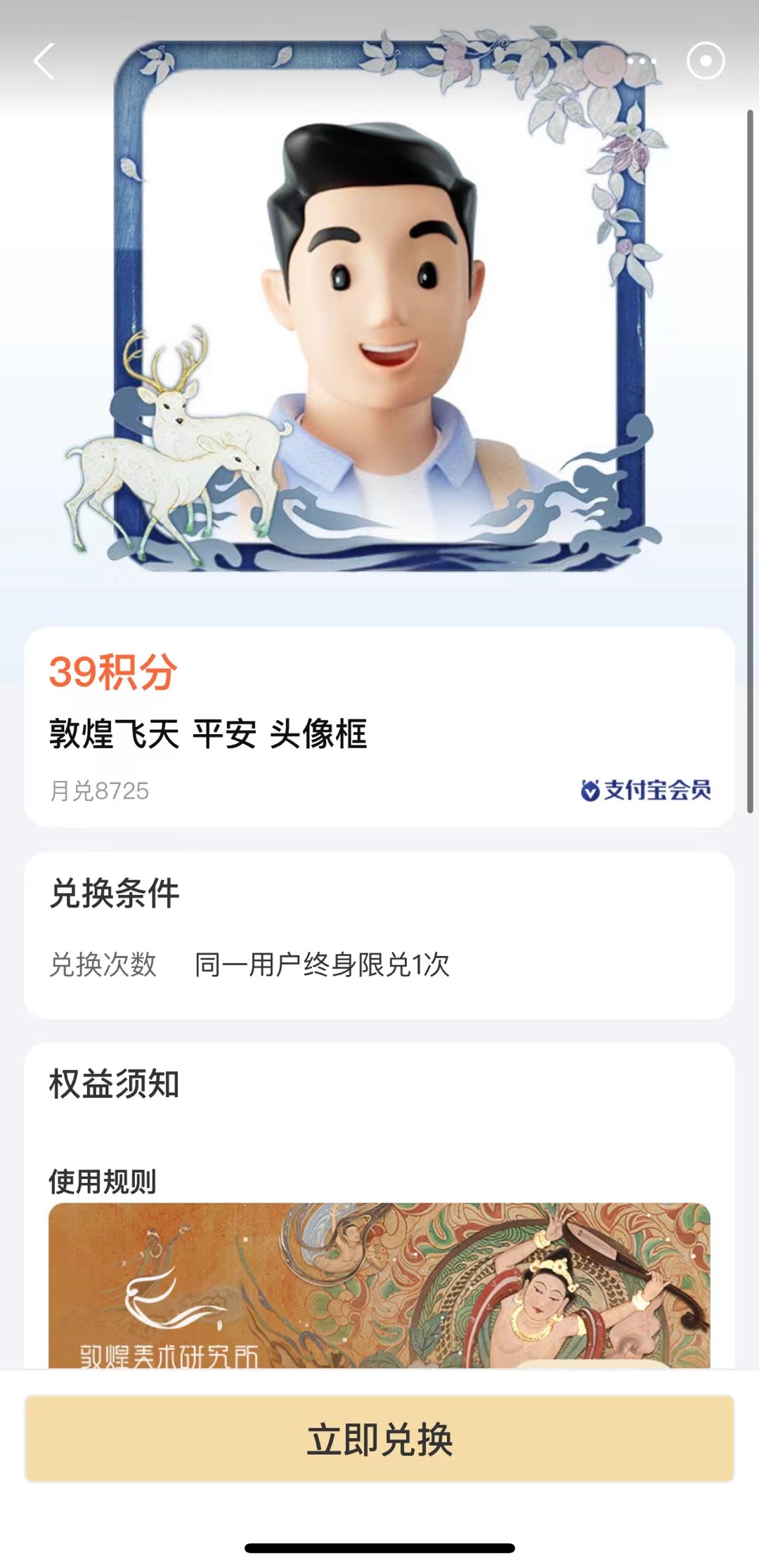Image resolution: width=759 pixels, height=1568 pixels.
Task: Tap 立即兑换 to redeem the avatar frame
Action: [379, 1438]
